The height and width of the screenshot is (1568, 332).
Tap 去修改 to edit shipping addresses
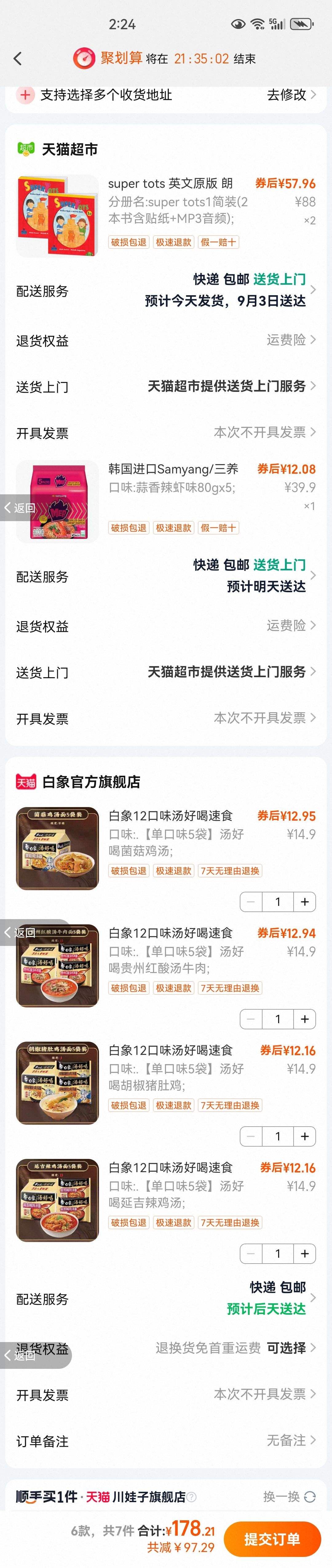(x=290, y=95)
